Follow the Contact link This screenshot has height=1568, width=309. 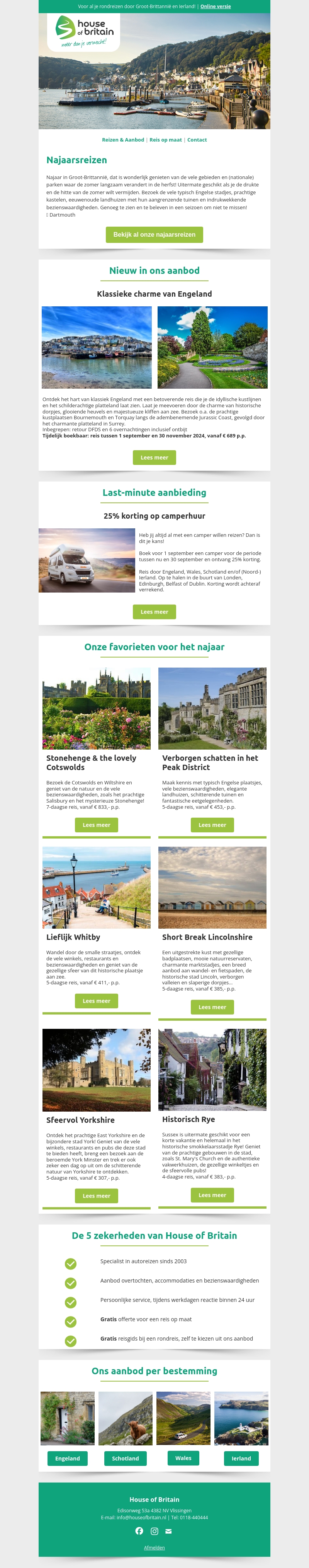[x=197, y=140]
